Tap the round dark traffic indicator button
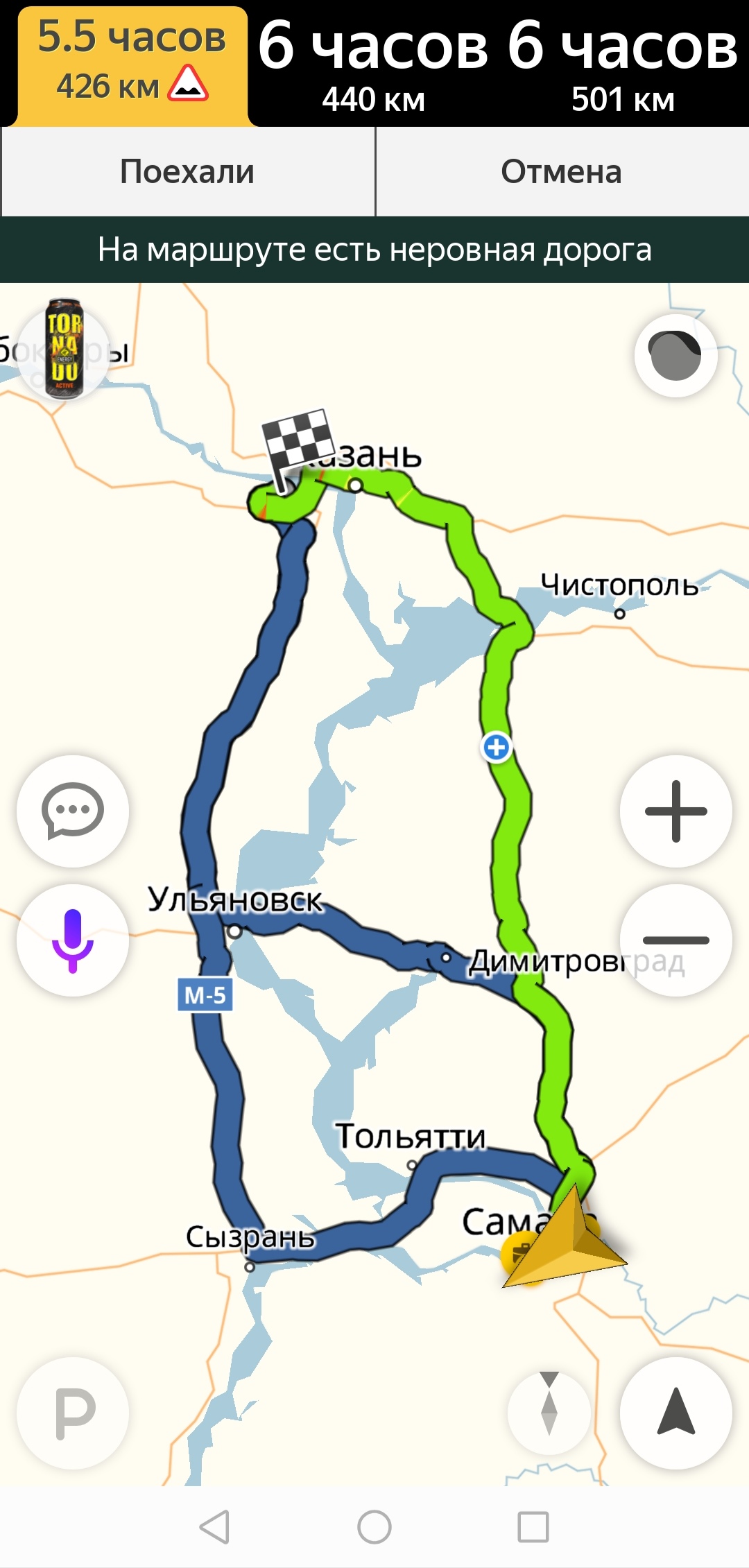This screenshot has width=749, height=1568. (675, 355)
